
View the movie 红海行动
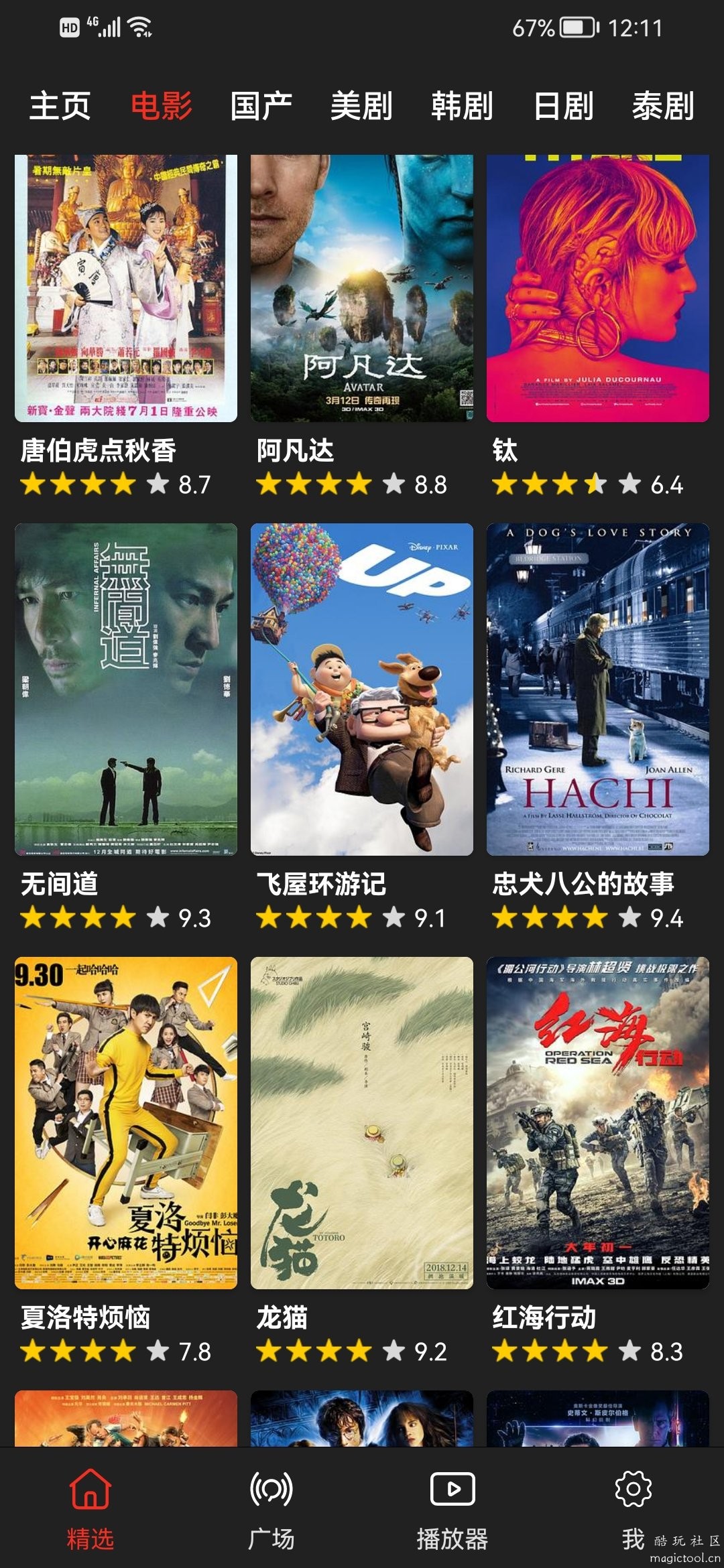tap(598, 1122)
